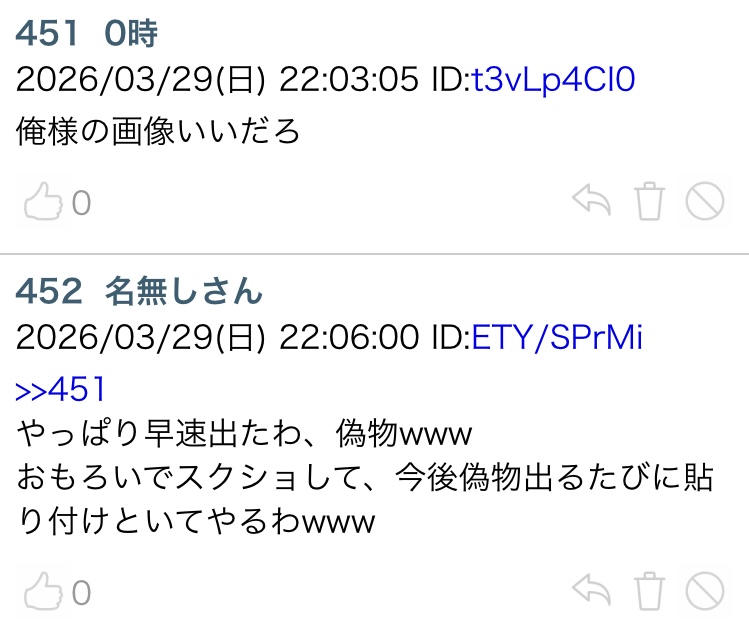749x643 pixels.
Task: Block post 451 with the ban icon
Action: coord(704,202)
